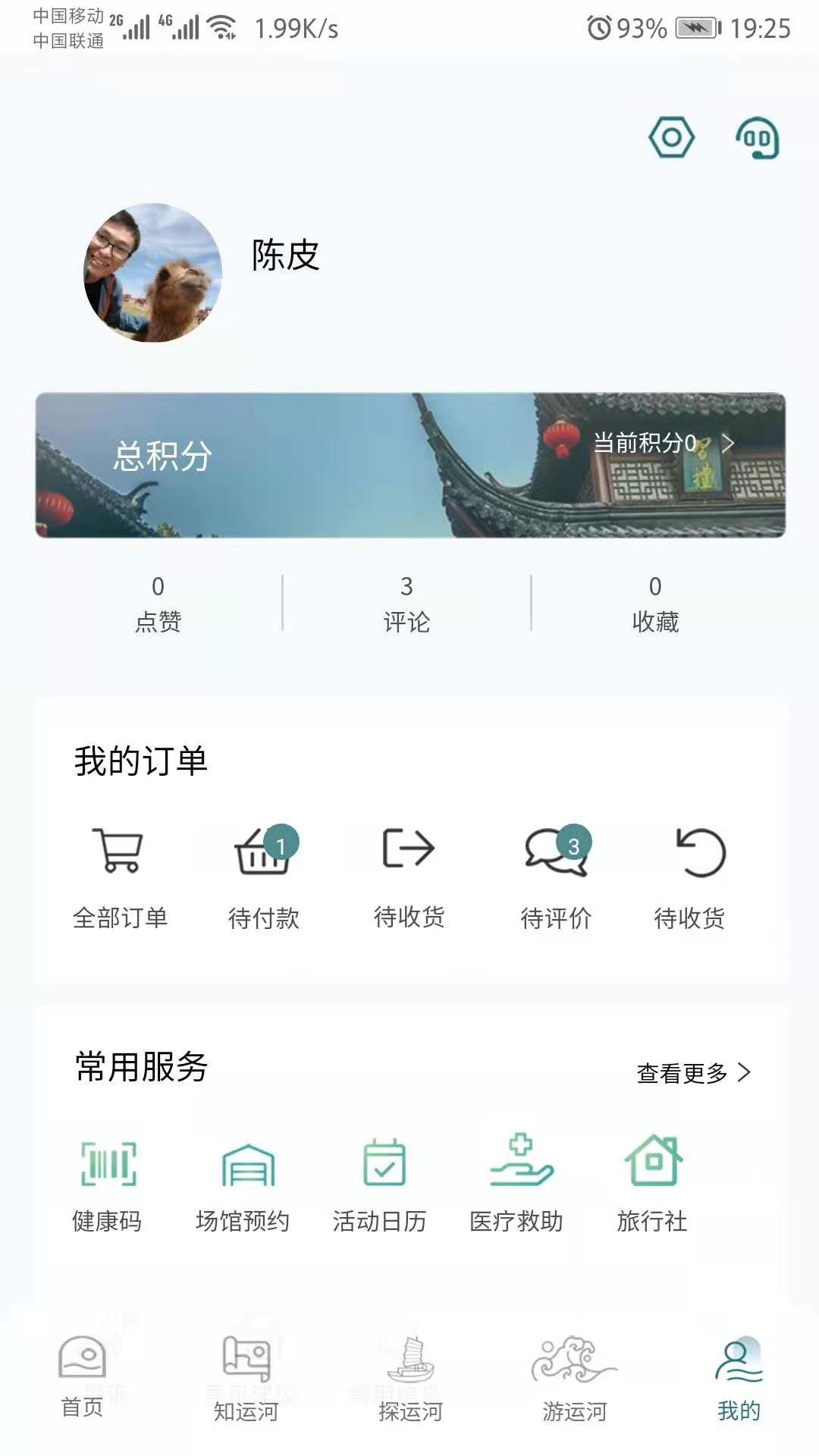The width and height of the screenshot is (819, 1456).
Task: Contact customer service via headset icon
Action: (757, 138)
